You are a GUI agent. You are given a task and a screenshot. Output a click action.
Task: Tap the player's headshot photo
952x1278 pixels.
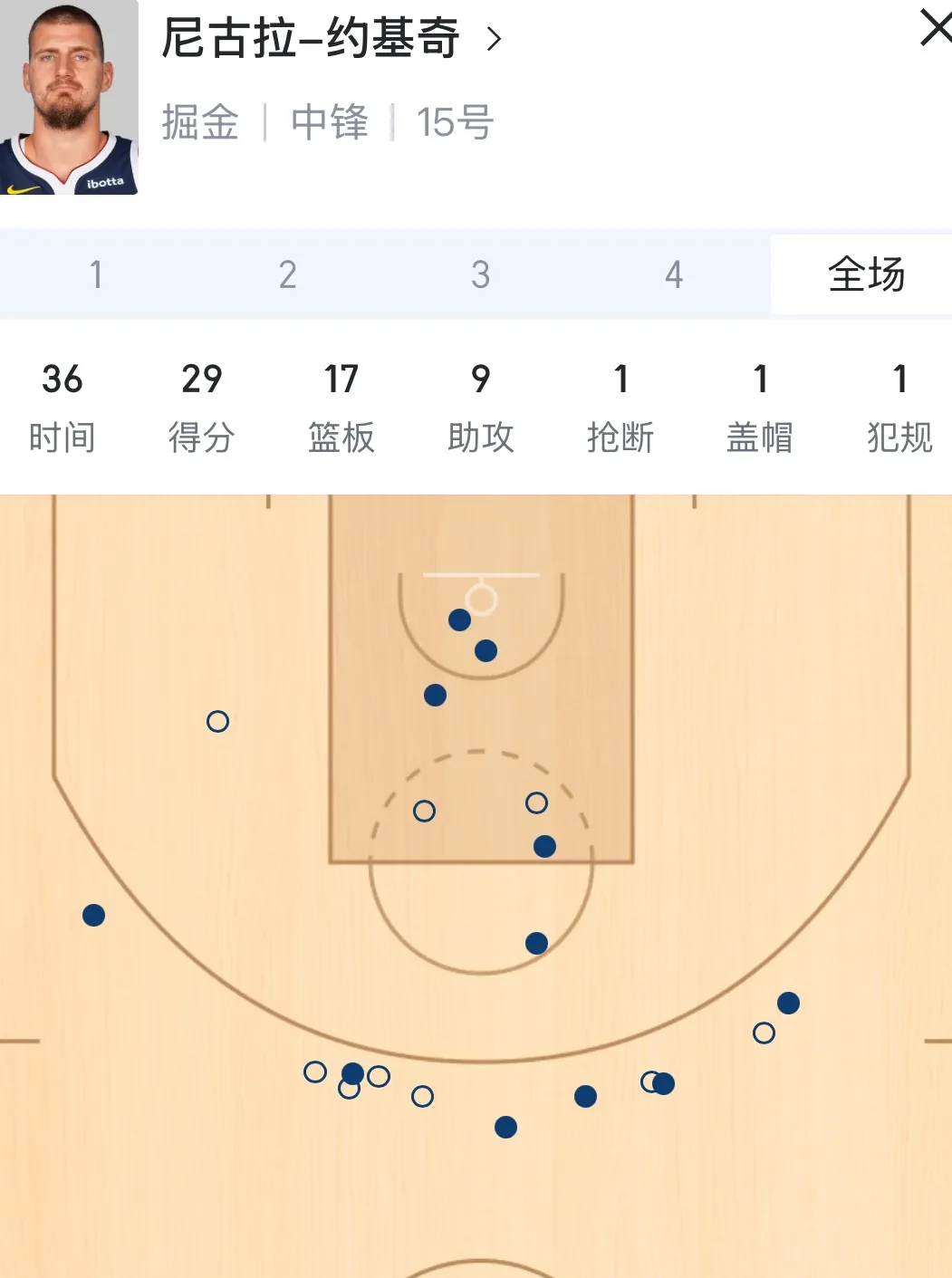tap(69, 97)
